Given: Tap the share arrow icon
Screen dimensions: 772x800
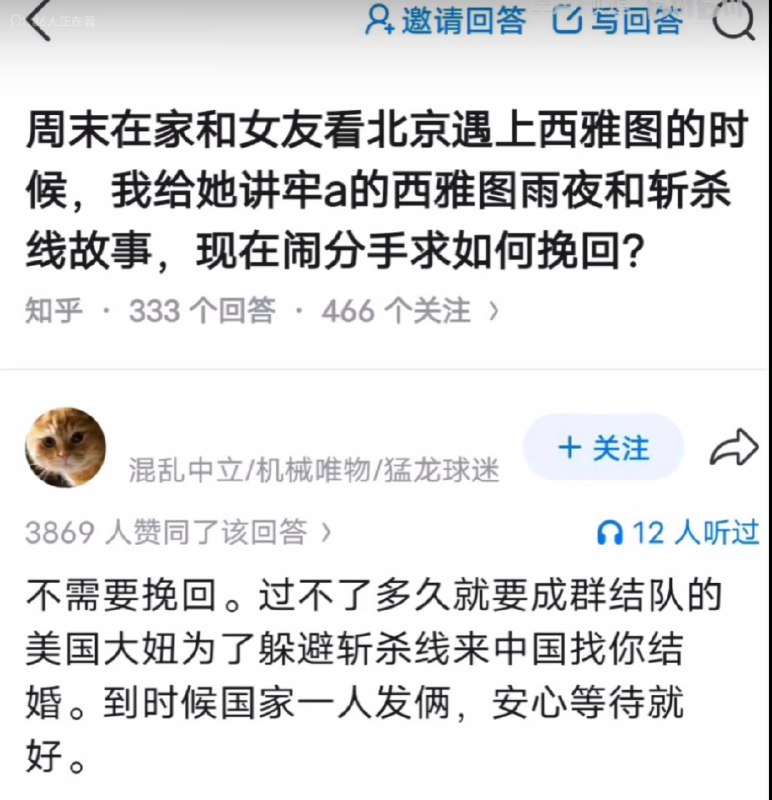Looking at the screenshot, I should 737,447.
